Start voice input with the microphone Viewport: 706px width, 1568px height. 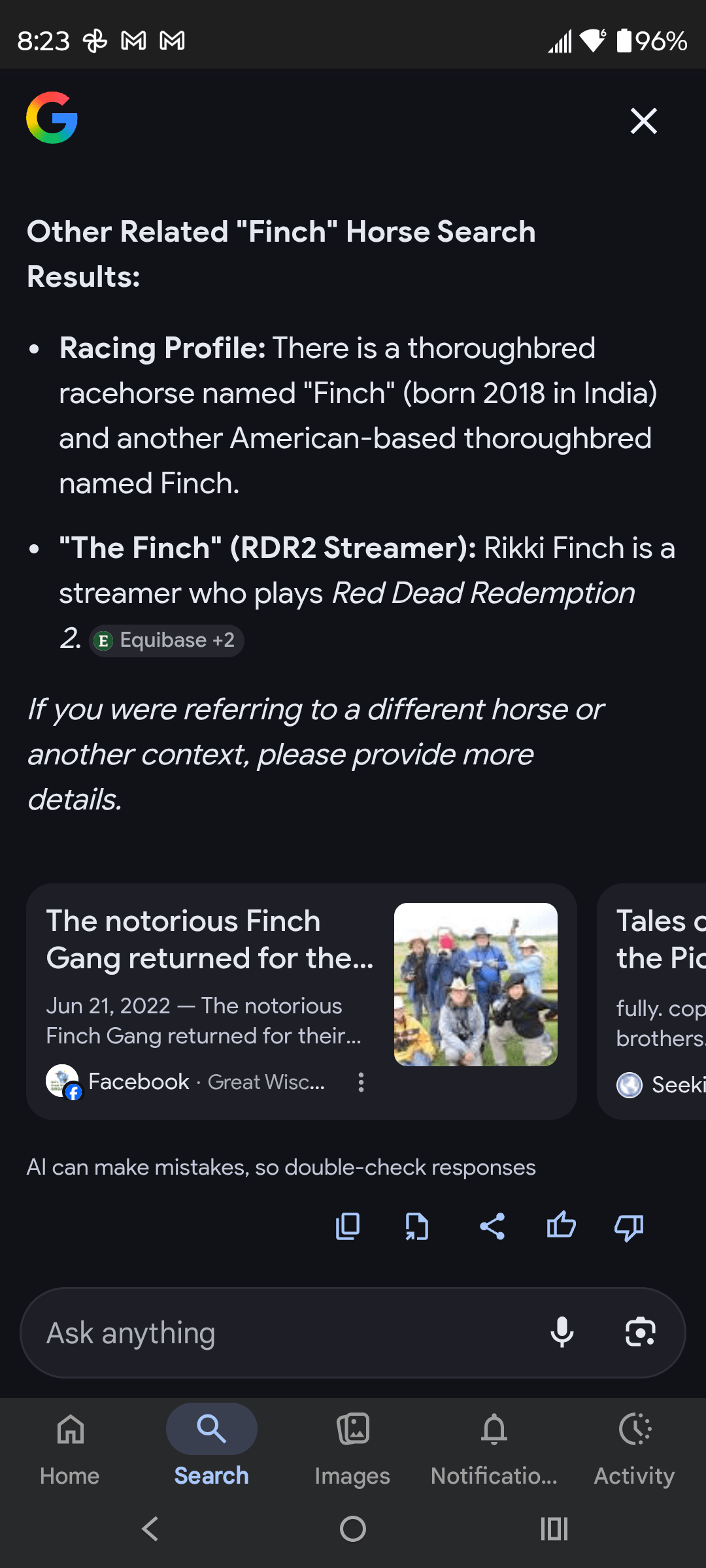tap(562, 1333)
